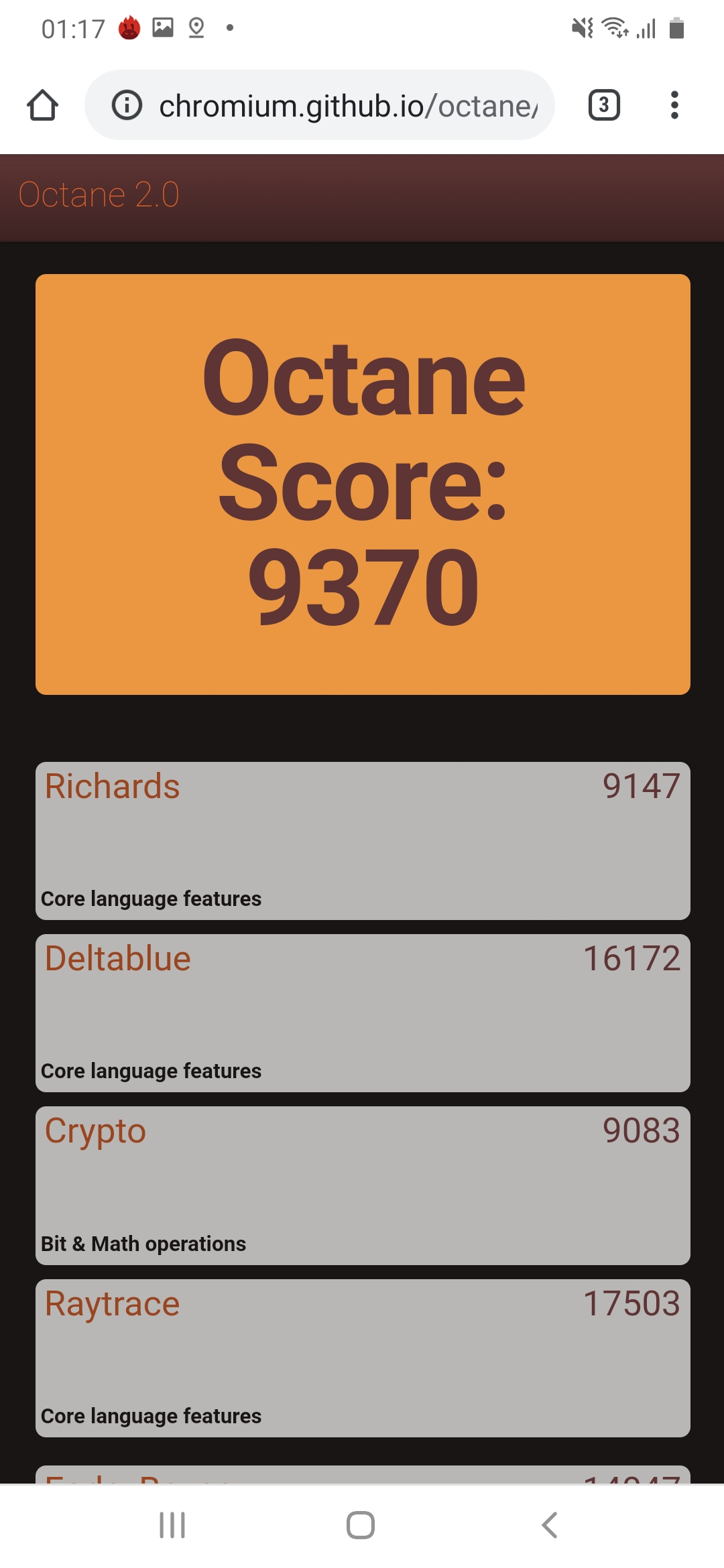Screen dimensions: 724x1568
Task: Open Chrome's three-dot overflow menu
Action: [x=674, y=105]
